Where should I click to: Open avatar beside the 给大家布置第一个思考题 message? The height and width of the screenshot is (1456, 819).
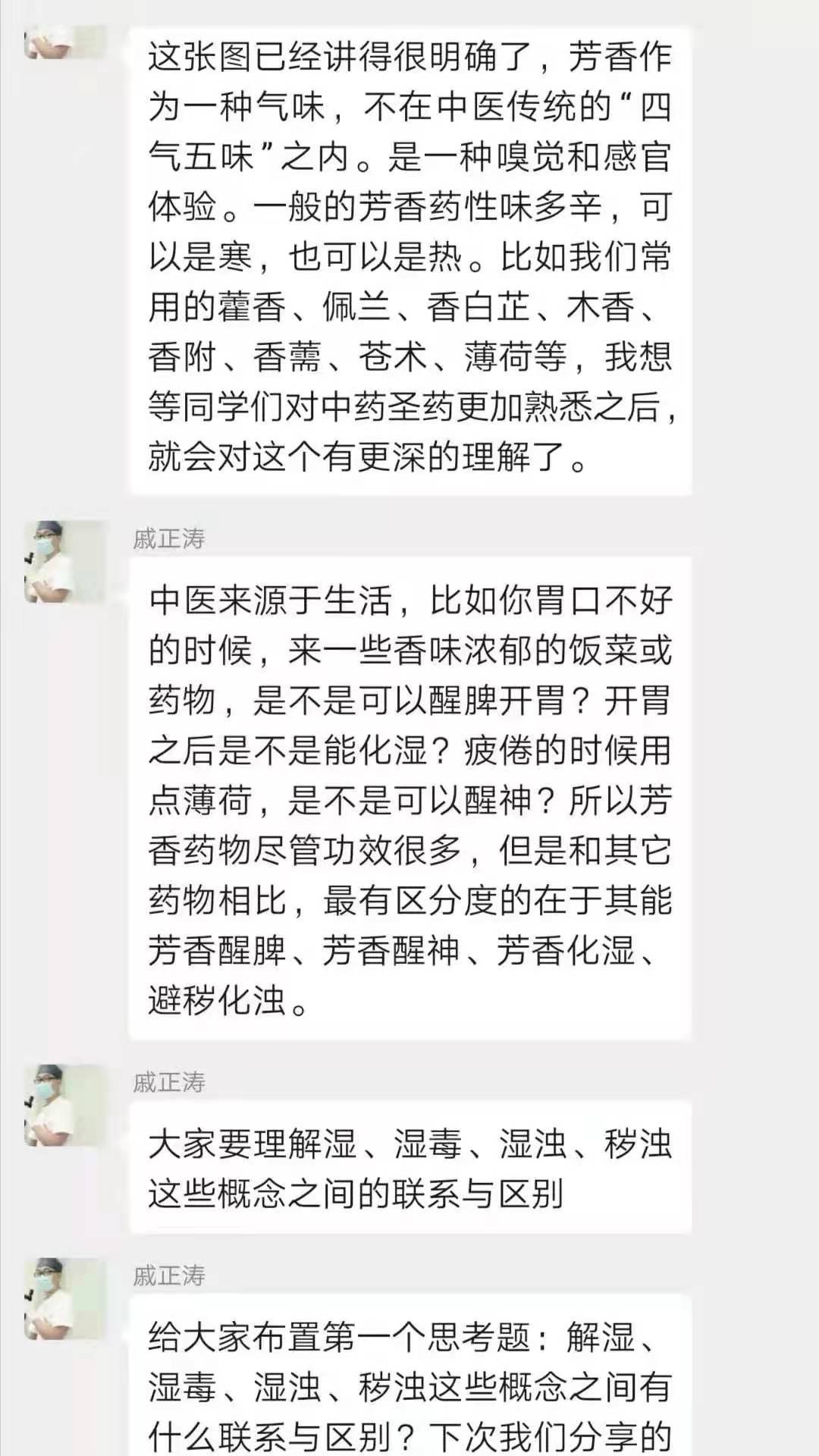pos(64,1298)
